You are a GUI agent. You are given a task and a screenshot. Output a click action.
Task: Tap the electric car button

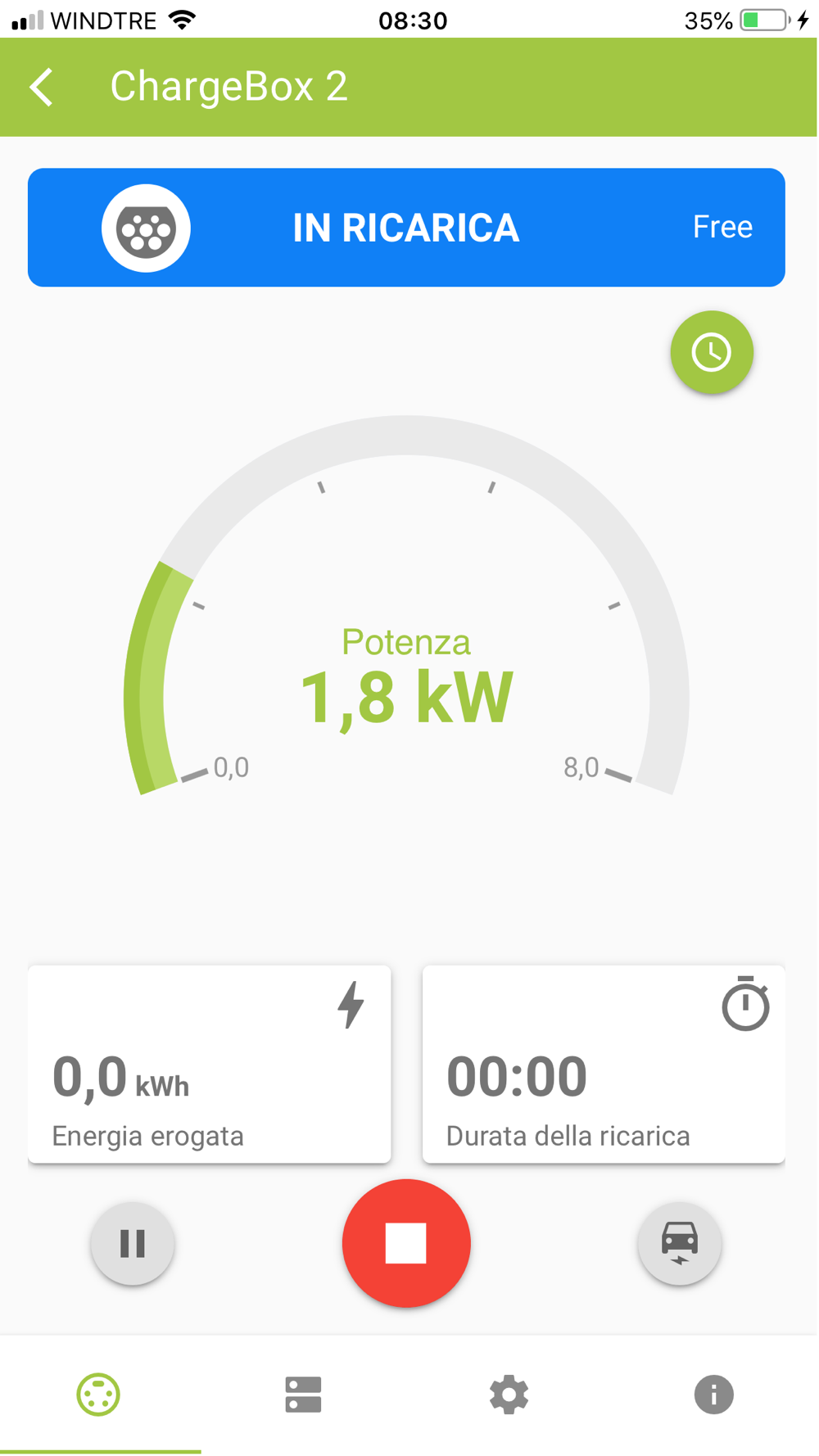pyautogui.click(x=680, y=1243)
